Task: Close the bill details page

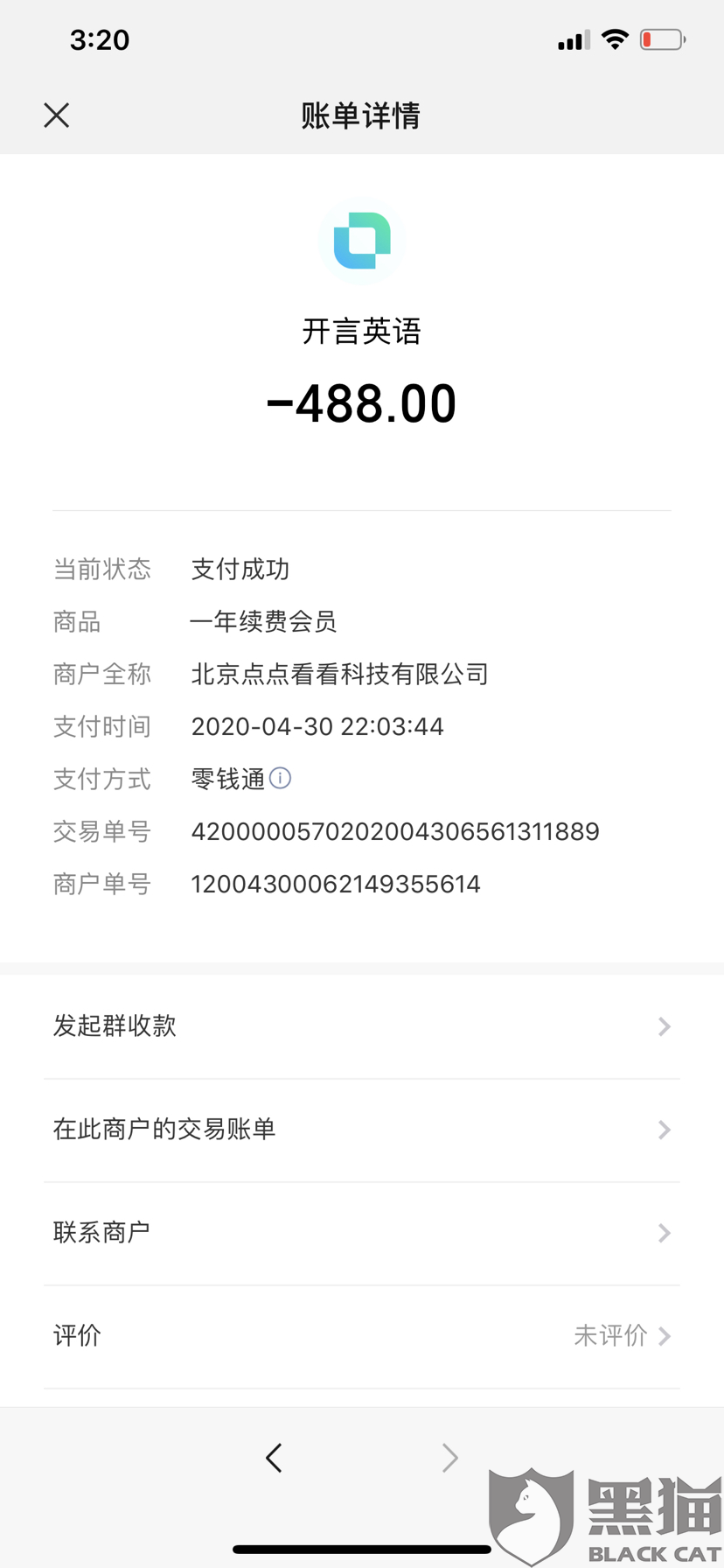Action: [x=57, y=115]
